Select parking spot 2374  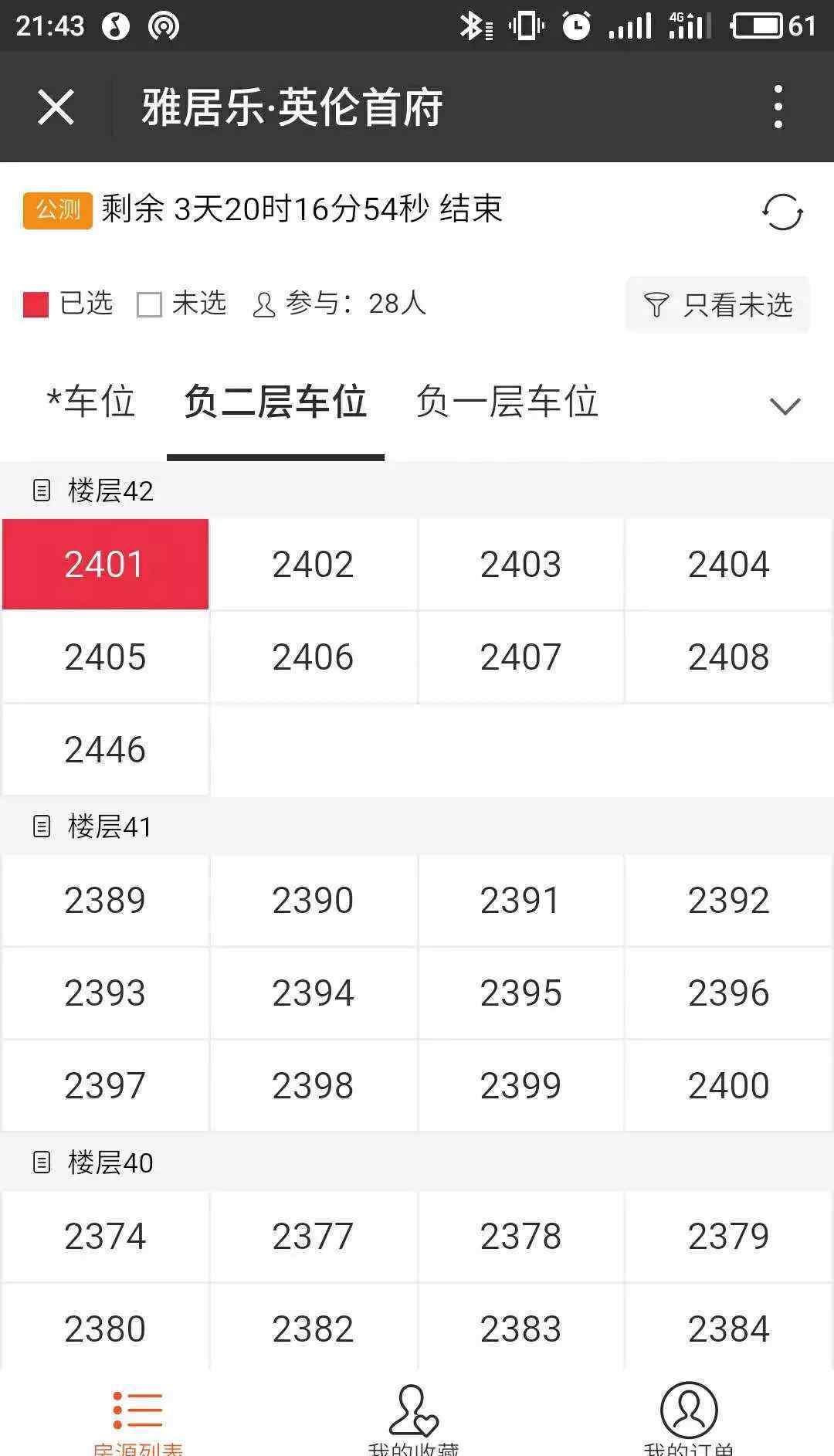[105, 1236]
